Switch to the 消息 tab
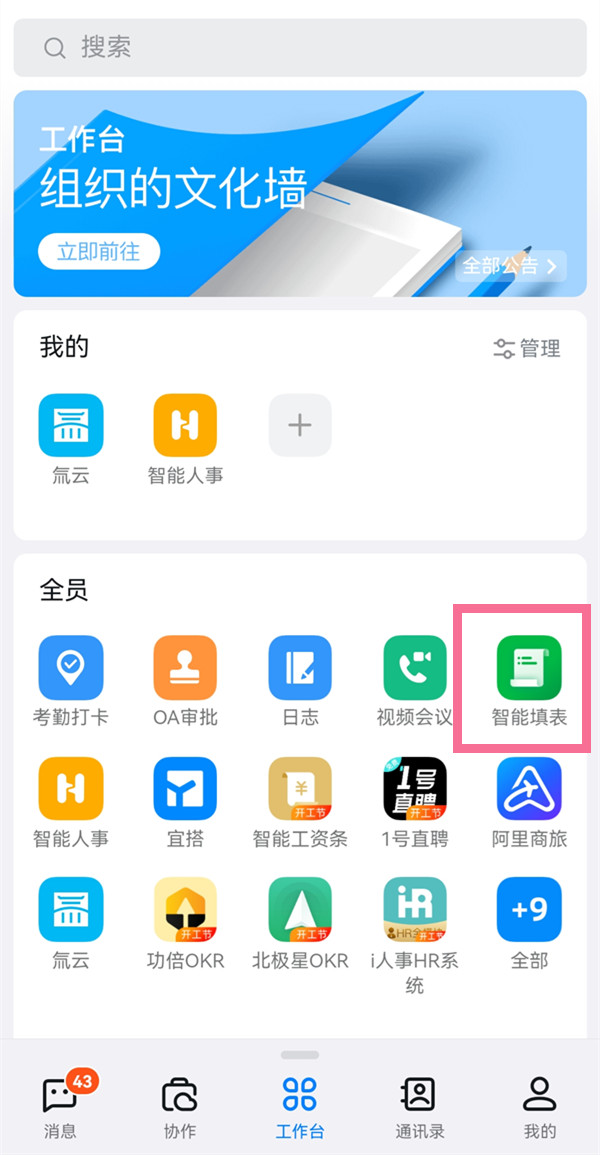This screenshot has width=600, height=1155. (60, 1107)
